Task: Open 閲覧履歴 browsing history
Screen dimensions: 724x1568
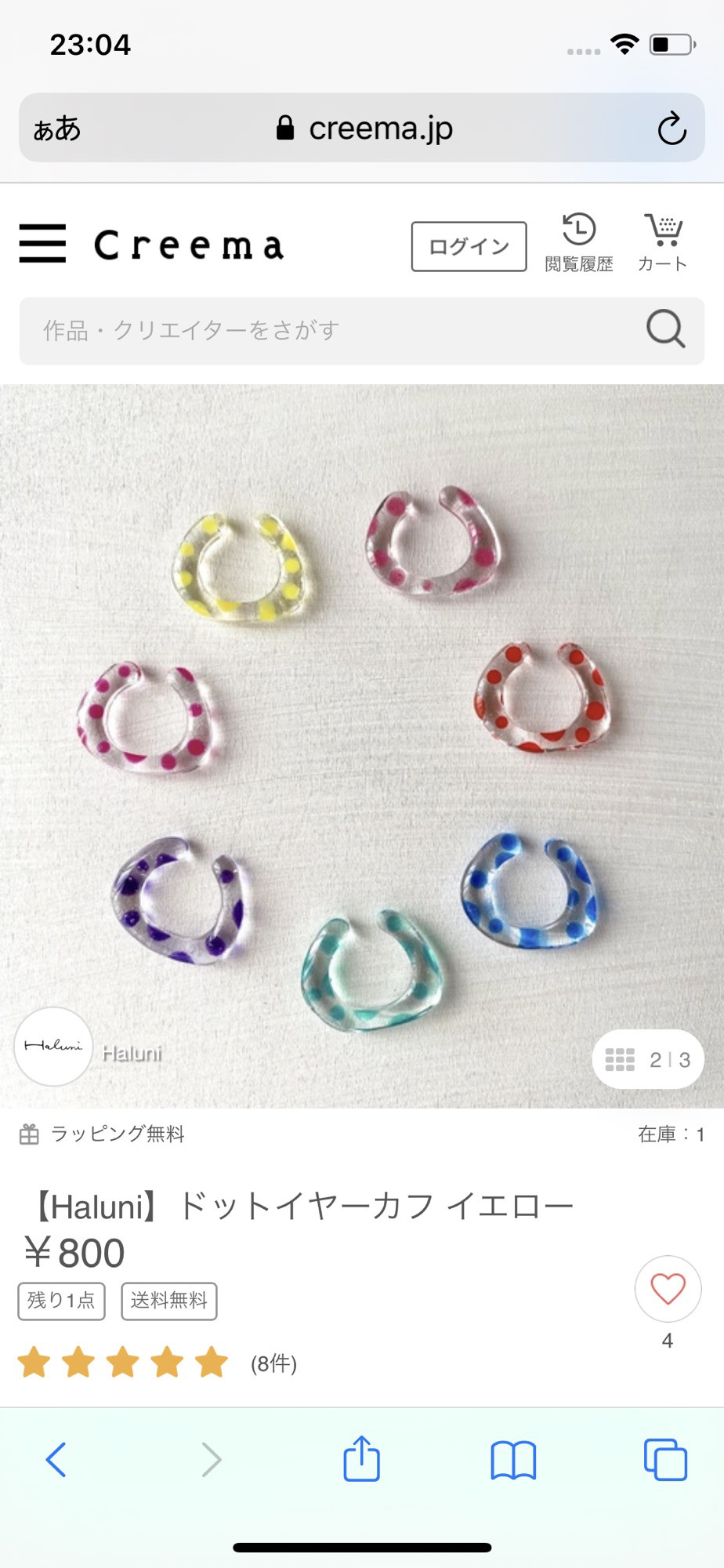Action: 579,242
